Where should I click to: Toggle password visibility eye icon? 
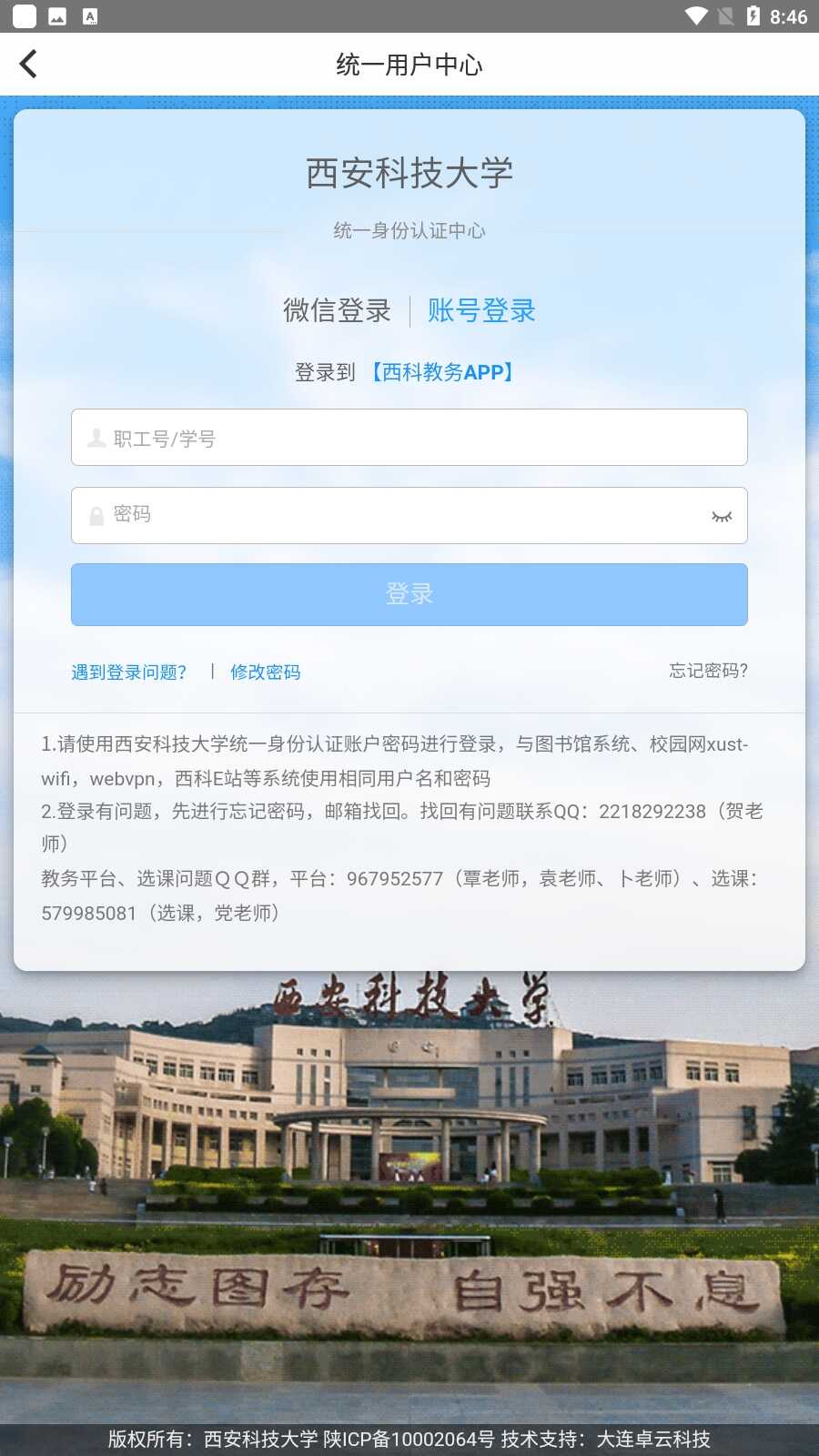coord(722,516)
